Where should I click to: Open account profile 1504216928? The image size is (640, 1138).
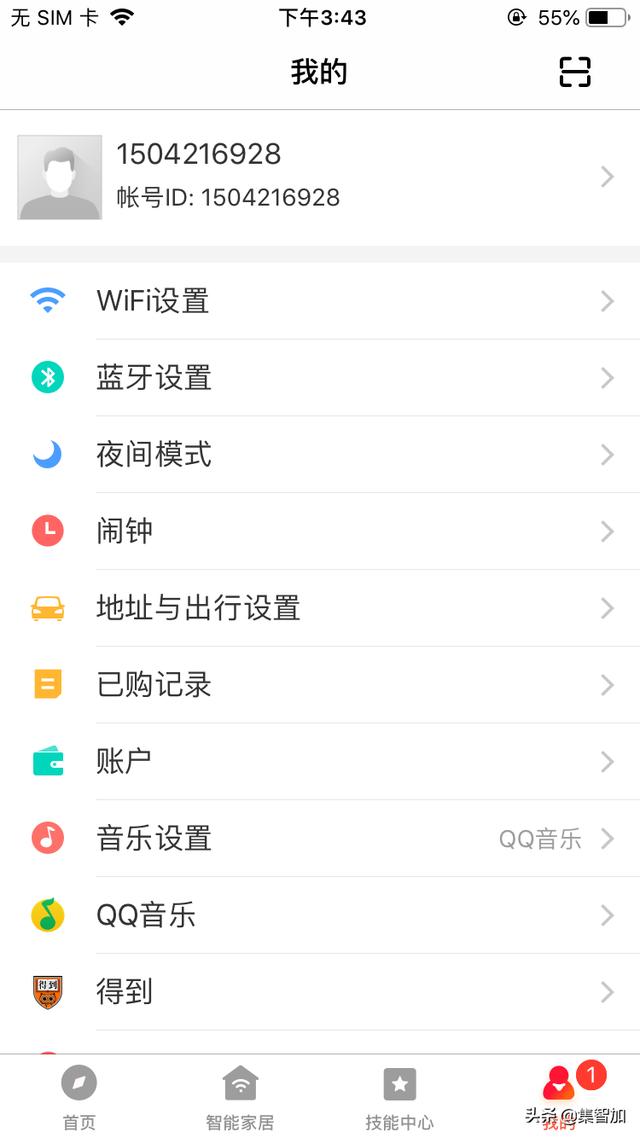click(x=320, y=177)
